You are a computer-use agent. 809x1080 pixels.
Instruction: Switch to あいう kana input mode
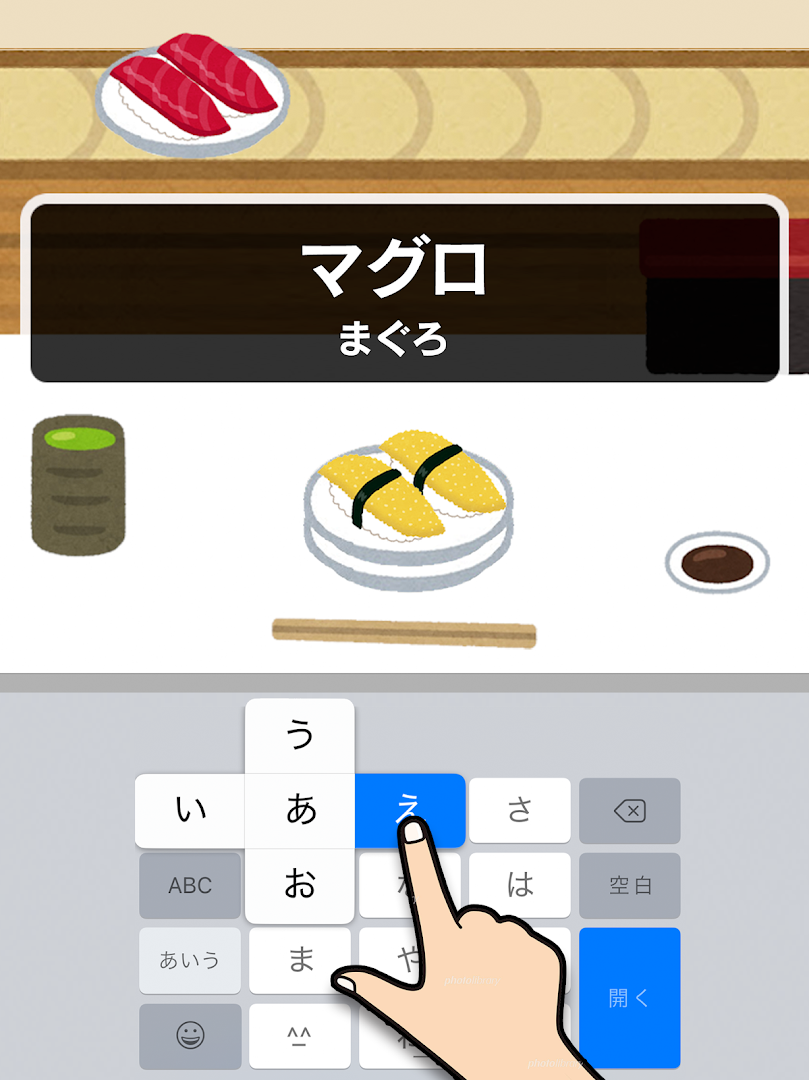[189, 960]
